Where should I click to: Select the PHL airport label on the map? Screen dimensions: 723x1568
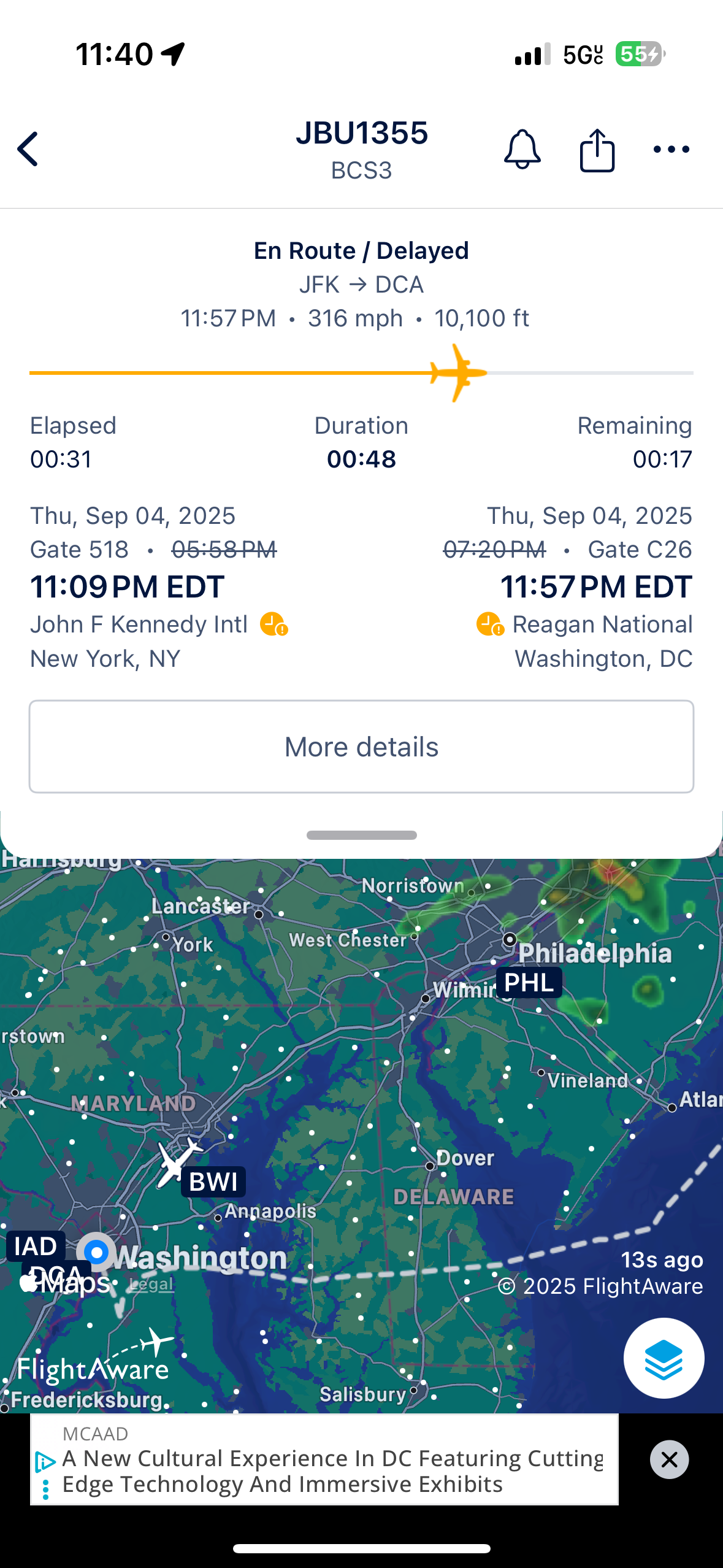(529, 983)
